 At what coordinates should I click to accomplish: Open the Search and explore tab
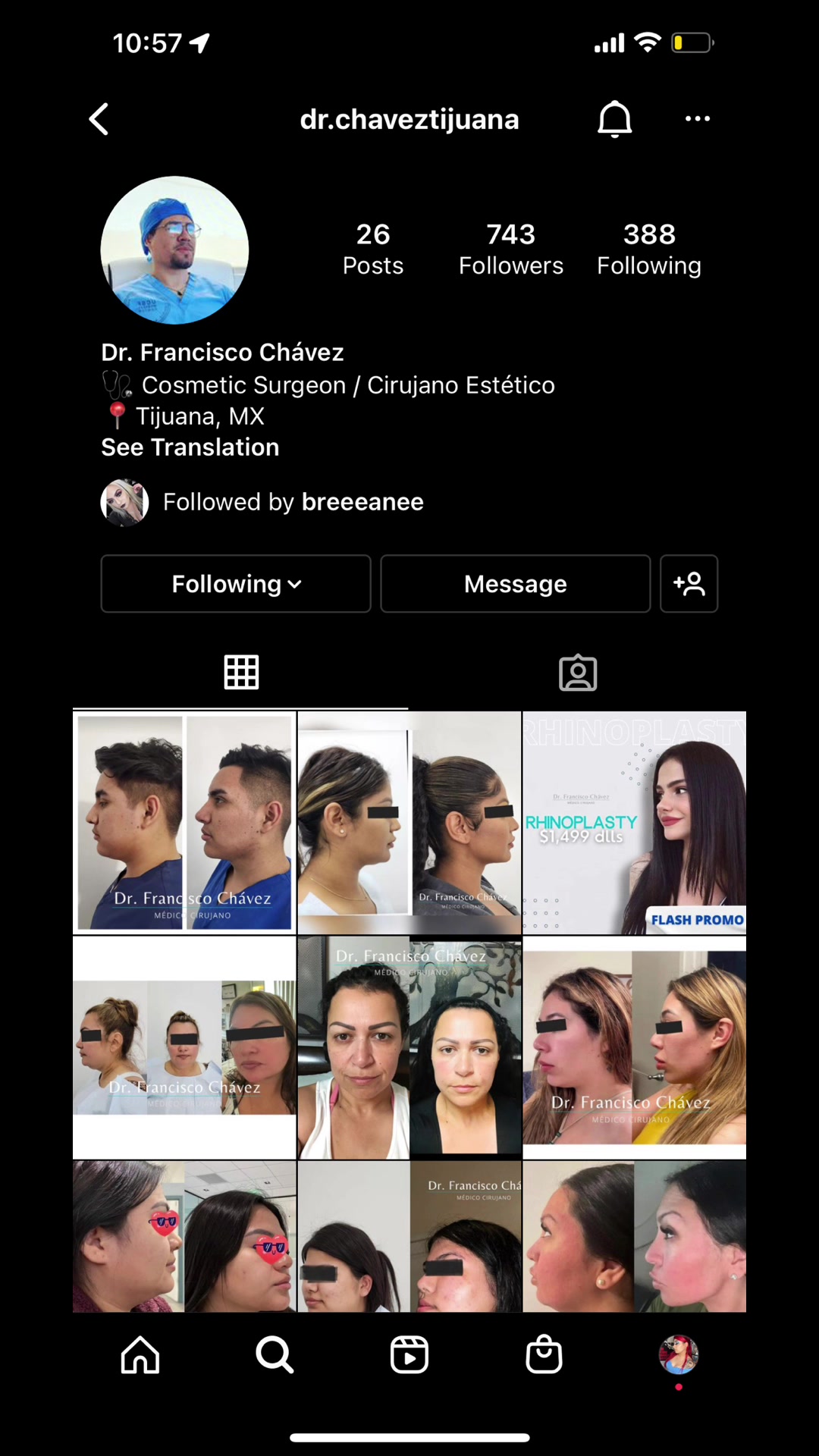tap(275, 1355)
